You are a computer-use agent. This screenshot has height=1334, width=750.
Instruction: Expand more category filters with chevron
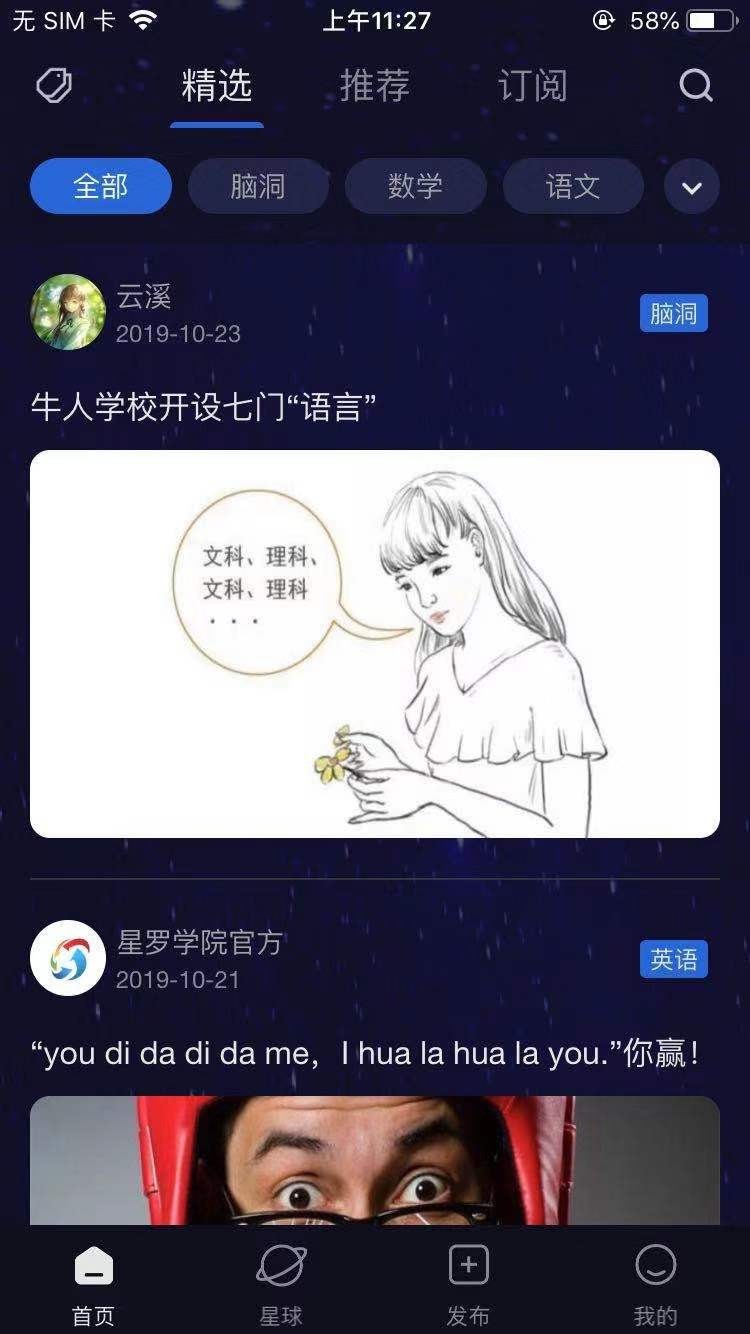point(691,186)
